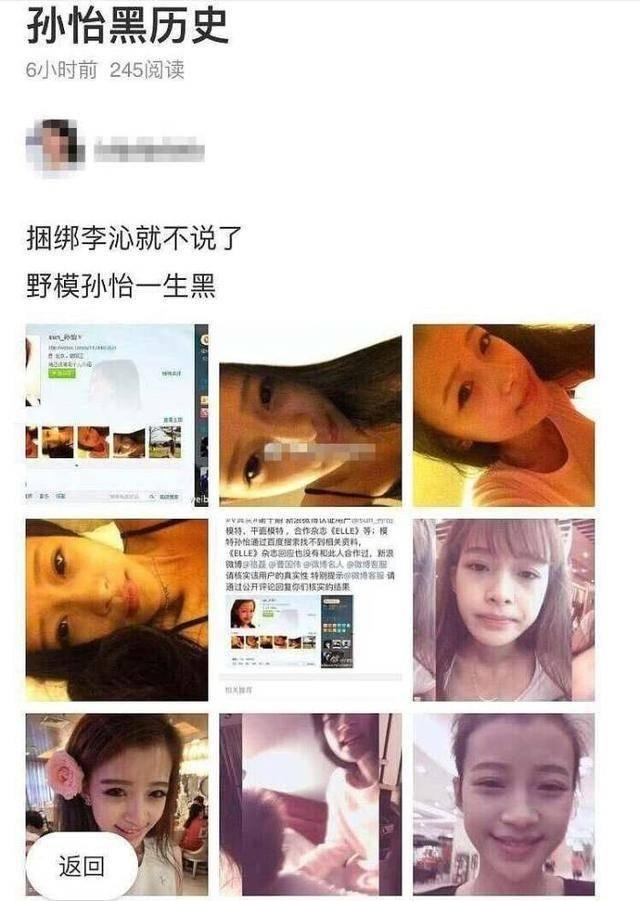Screen dimensions: 640x901
Task: Open the last image in the grid
Action: click(504, 803)
